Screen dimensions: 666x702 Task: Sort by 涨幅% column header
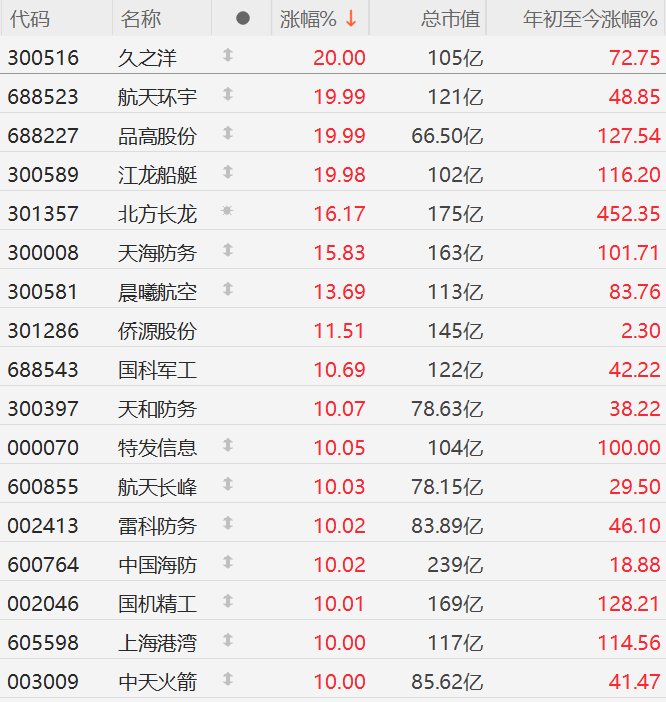coord(318,19)
